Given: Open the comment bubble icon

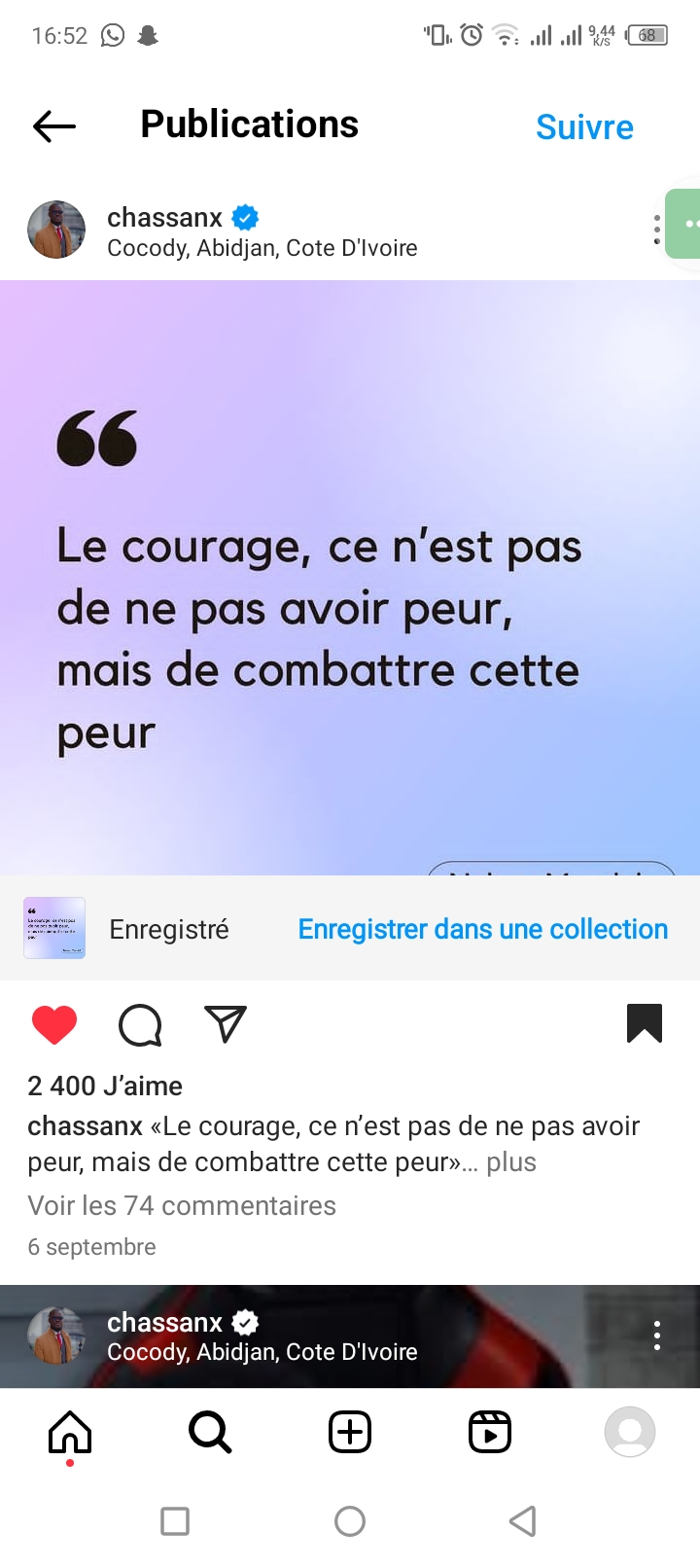Looking at the screenshot, I should (x=140, y=1024).
